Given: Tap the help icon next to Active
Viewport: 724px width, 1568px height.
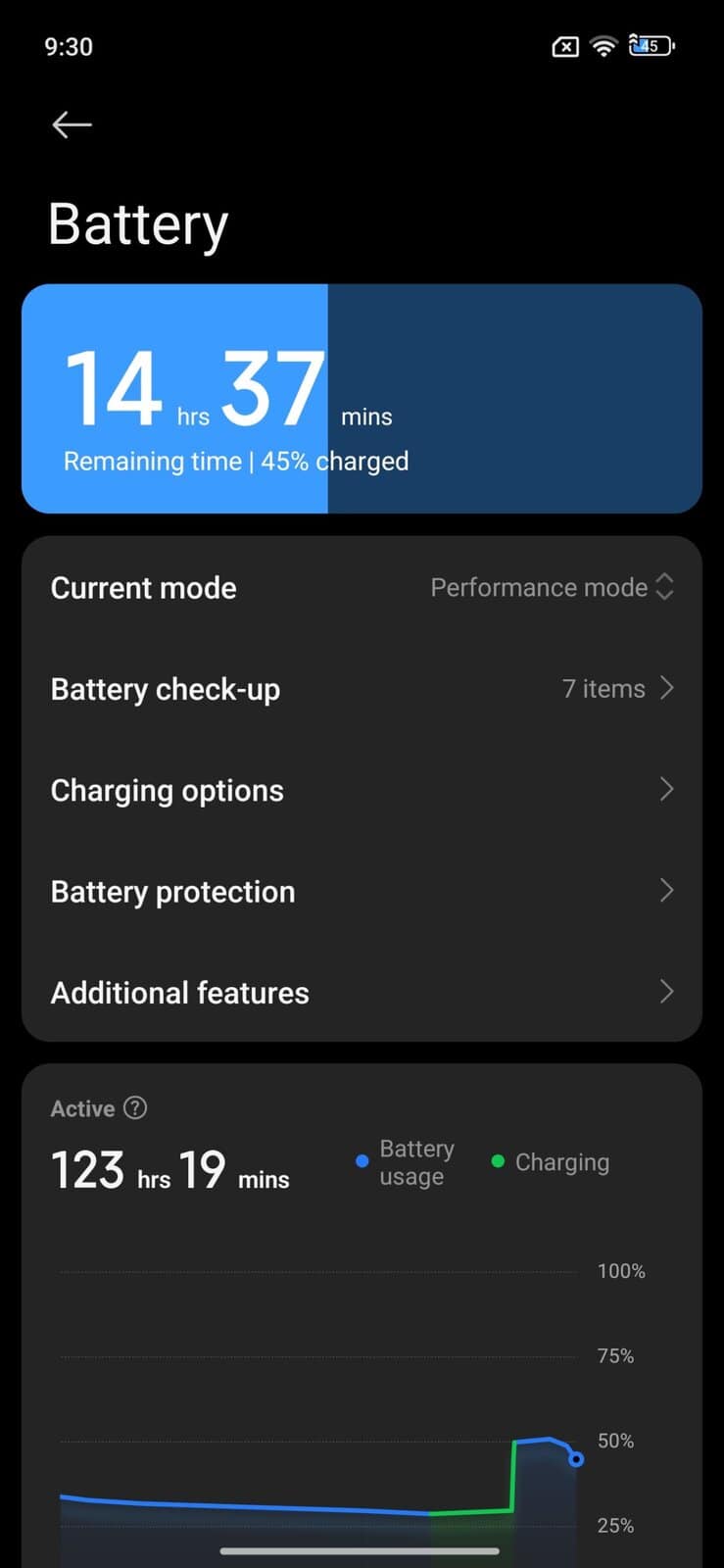Looking at the screenshot, I should coord(136,1108).
